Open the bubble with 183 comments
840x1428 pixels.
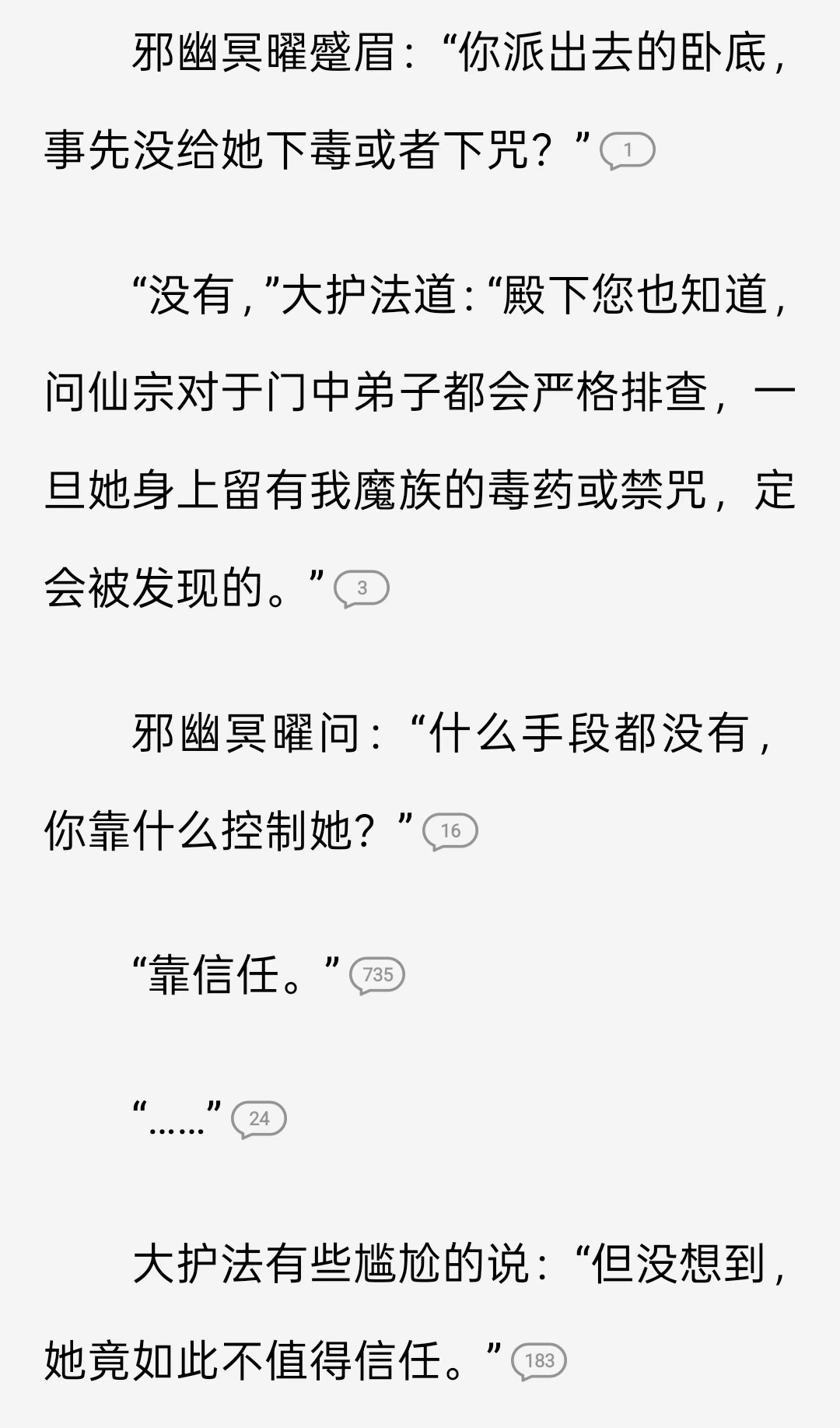click(539, 1361)
